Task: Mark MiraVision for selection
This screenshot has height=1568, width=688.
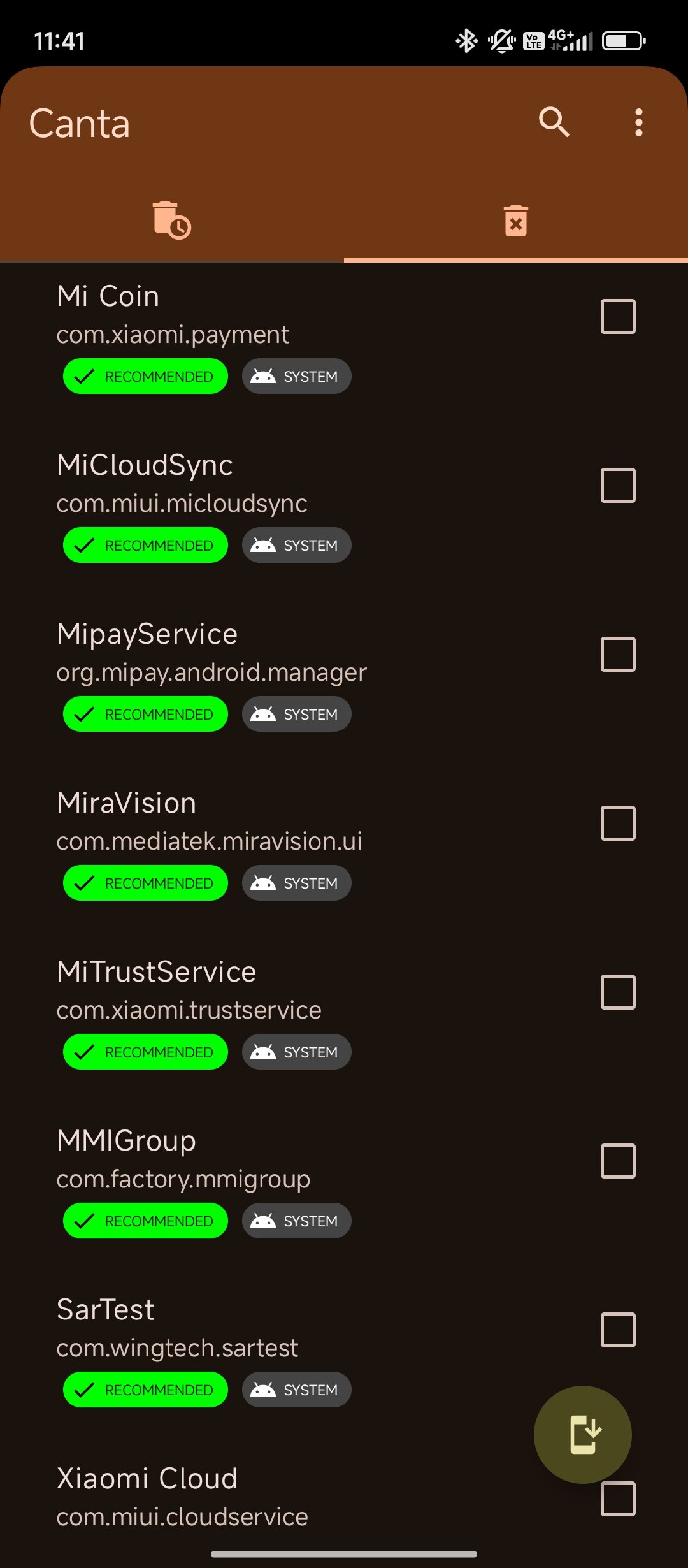Action: [x=618, y=824]
